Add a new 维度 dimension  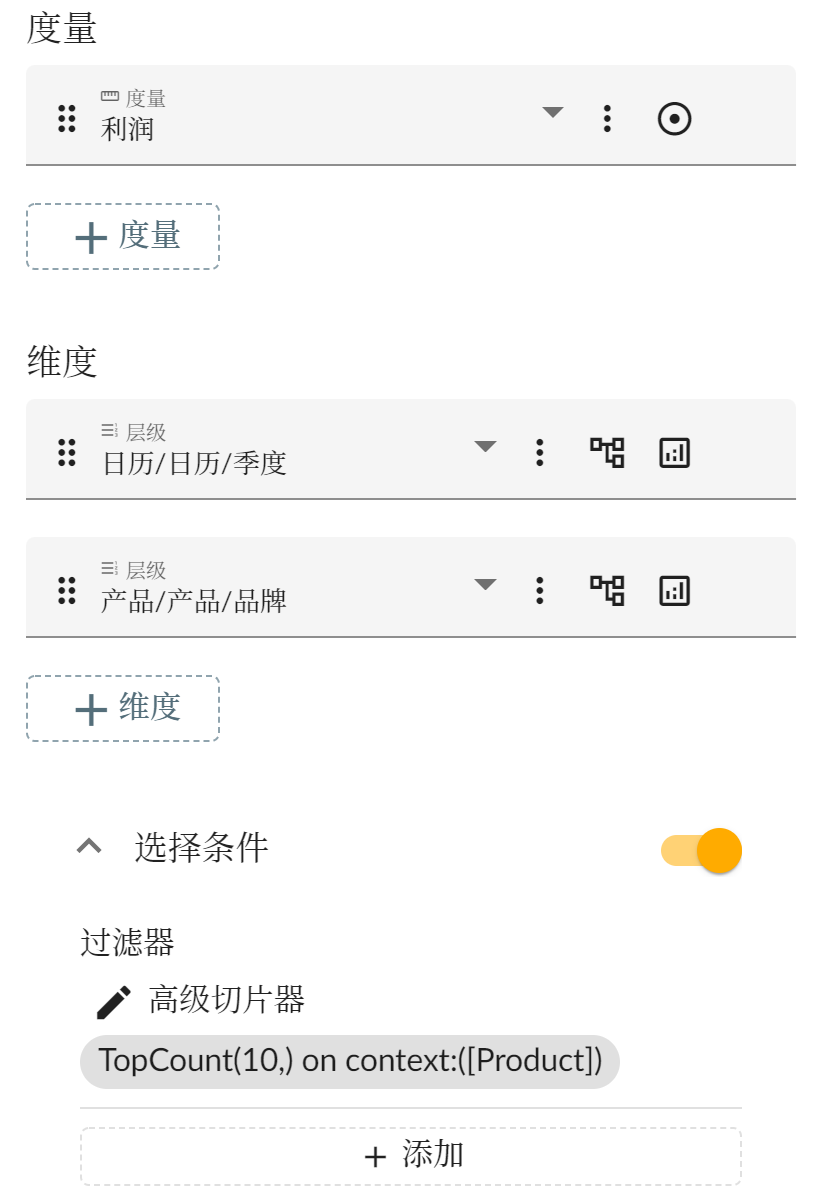(123, 709)
